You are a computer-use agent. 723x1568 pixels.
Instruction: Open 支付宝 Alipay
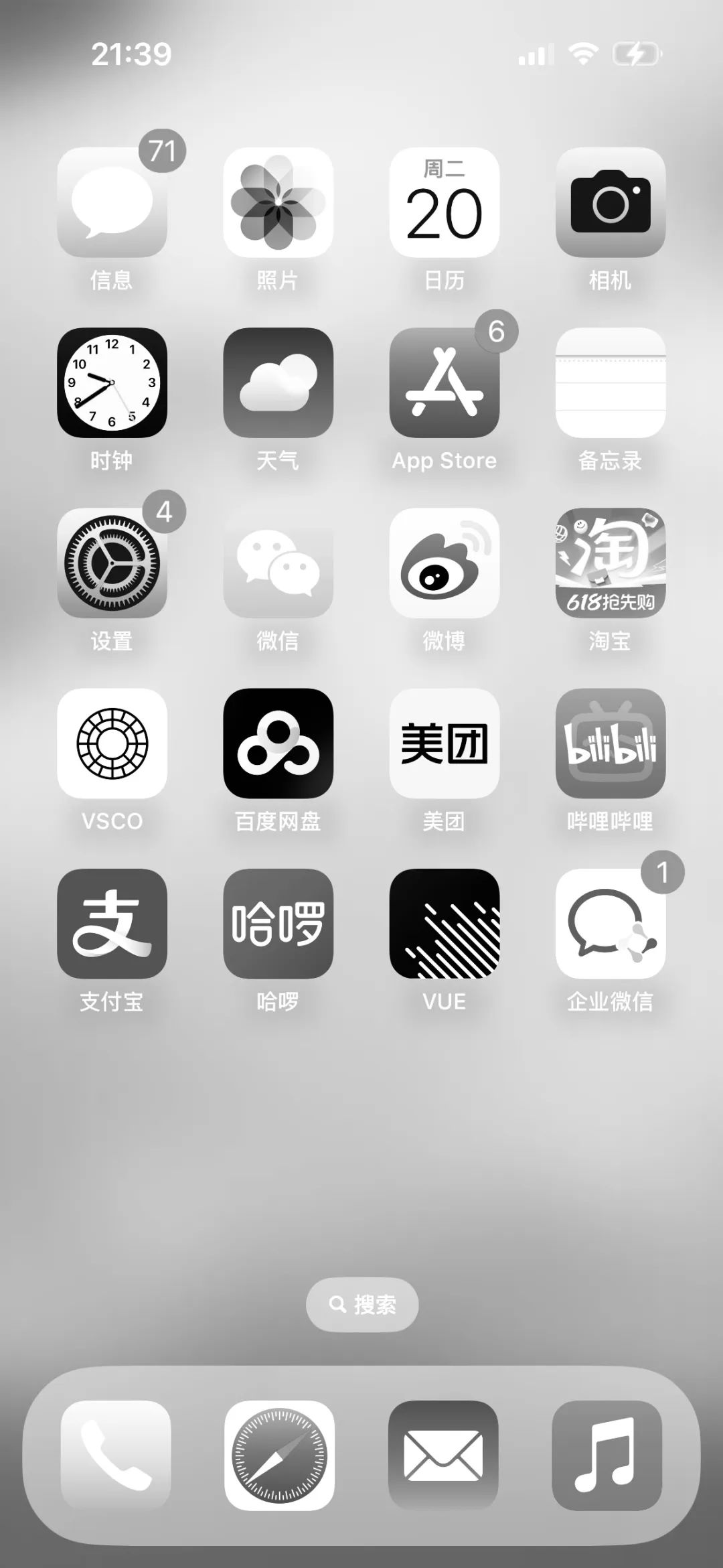pyautogui.click(x=112, y=923)
